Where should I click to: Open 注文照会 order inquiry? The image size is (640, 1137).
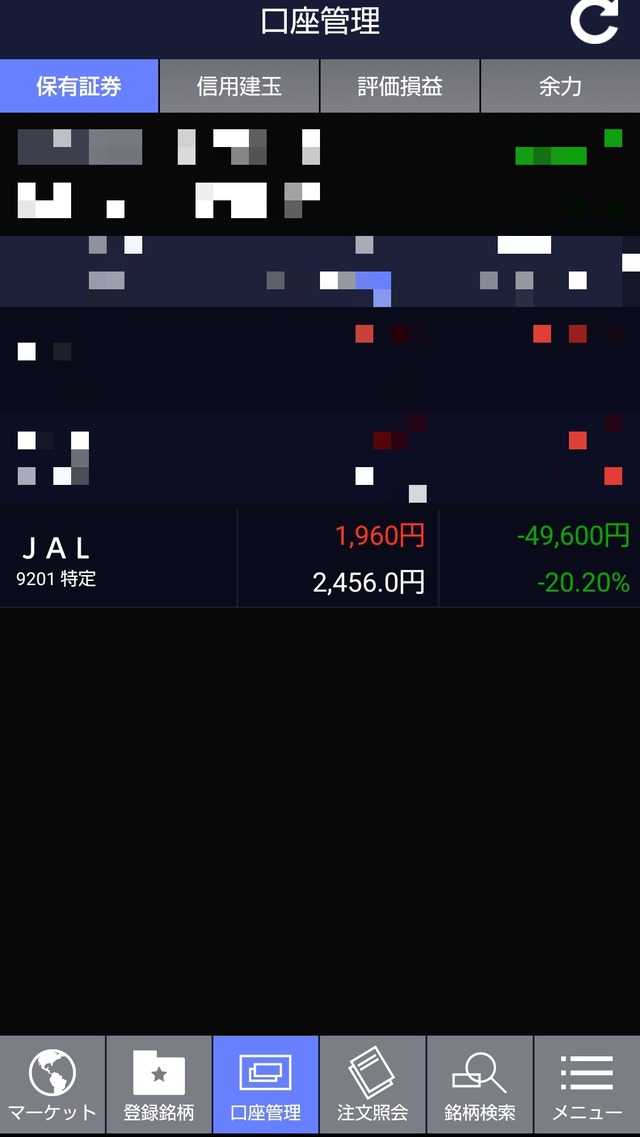tap(373, 1085)
